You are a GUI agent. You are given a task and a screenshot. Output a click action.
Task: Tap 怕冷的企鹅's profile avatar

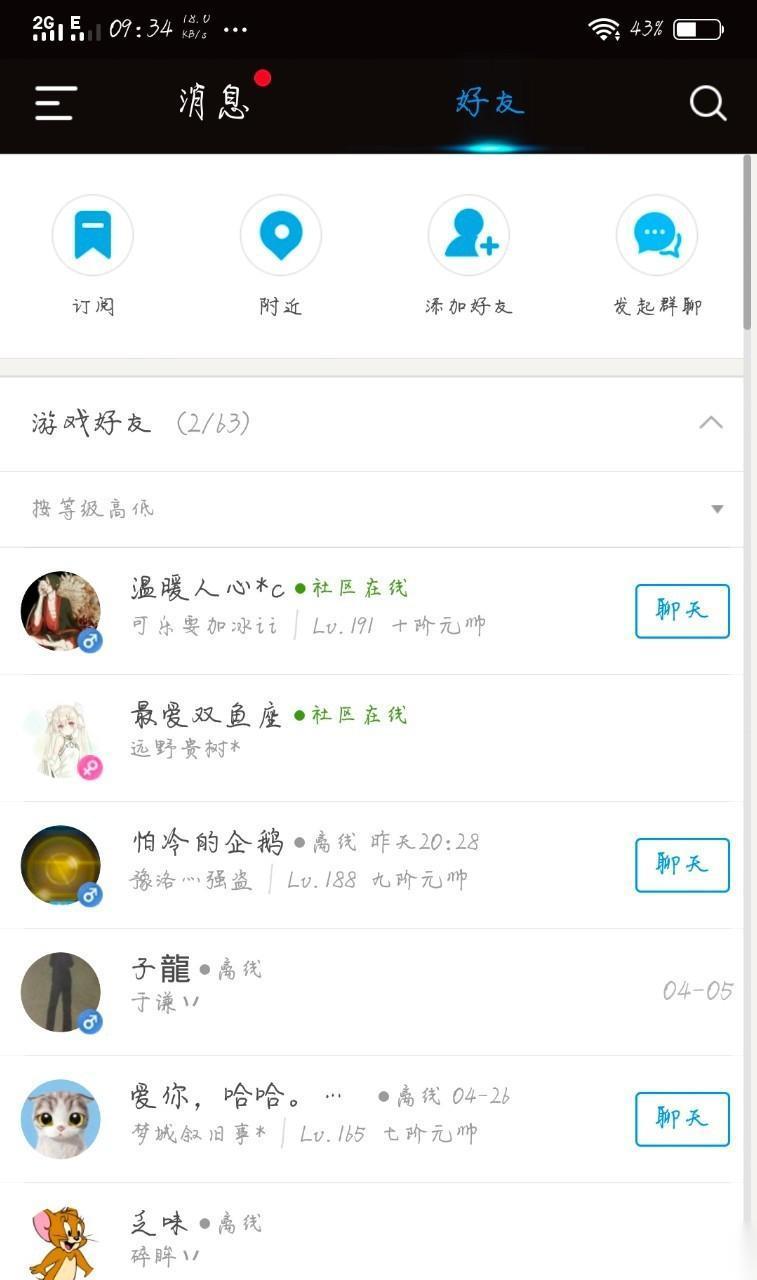pos(61,865)
